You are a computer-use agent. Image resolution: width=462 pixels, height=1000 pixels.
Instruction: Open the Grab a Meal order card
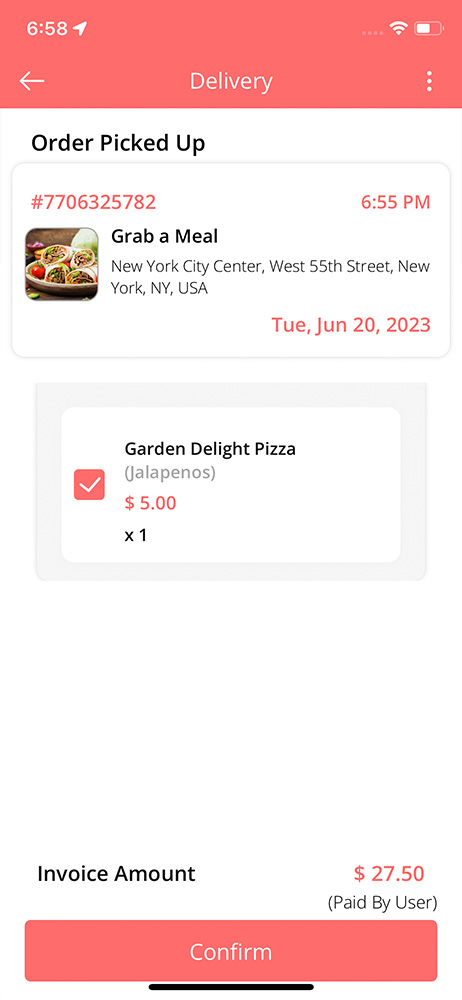[x=231, y=260]
